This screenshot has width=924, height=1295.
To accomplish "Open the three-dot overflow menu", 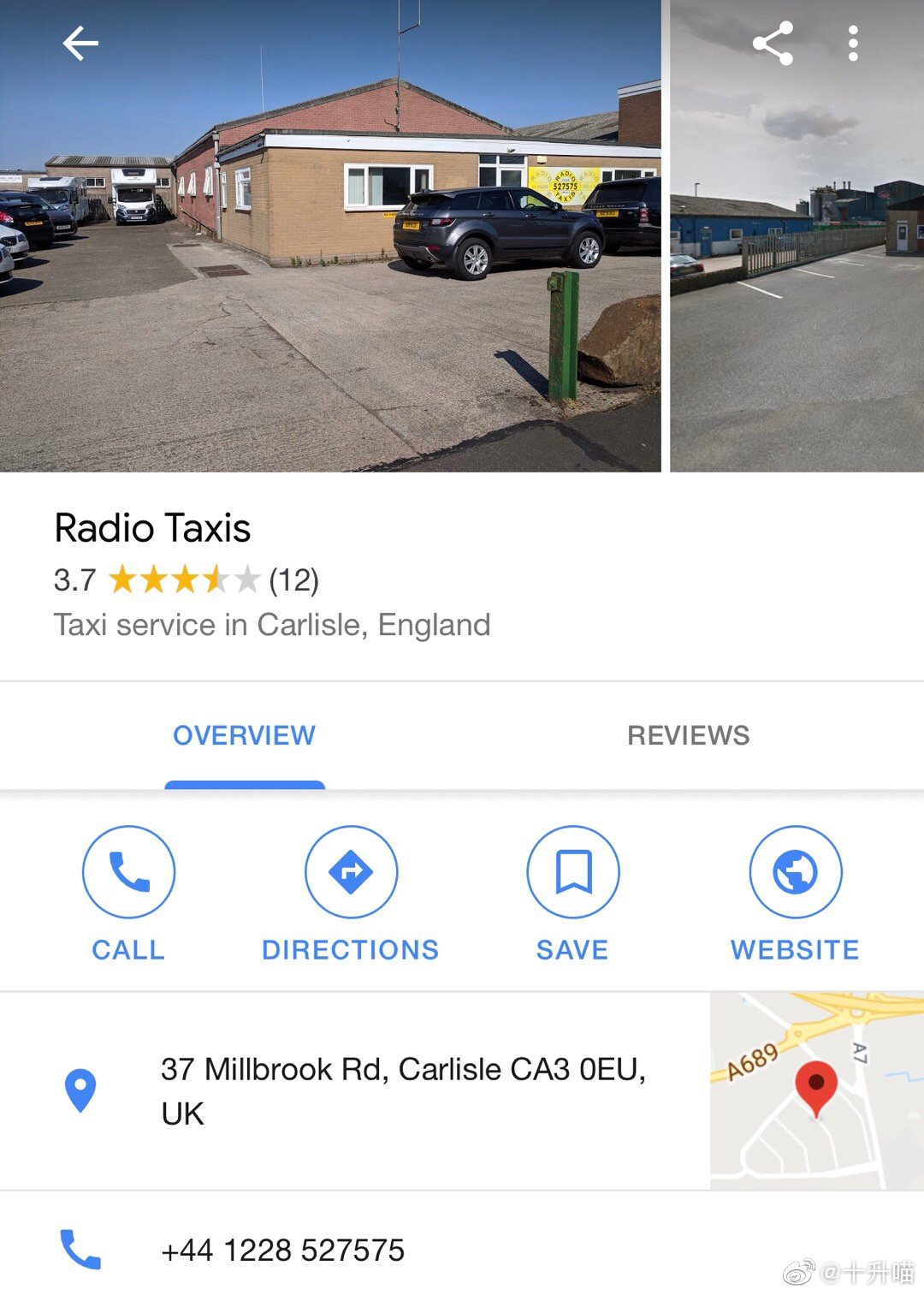I will (x=852, y=44).
